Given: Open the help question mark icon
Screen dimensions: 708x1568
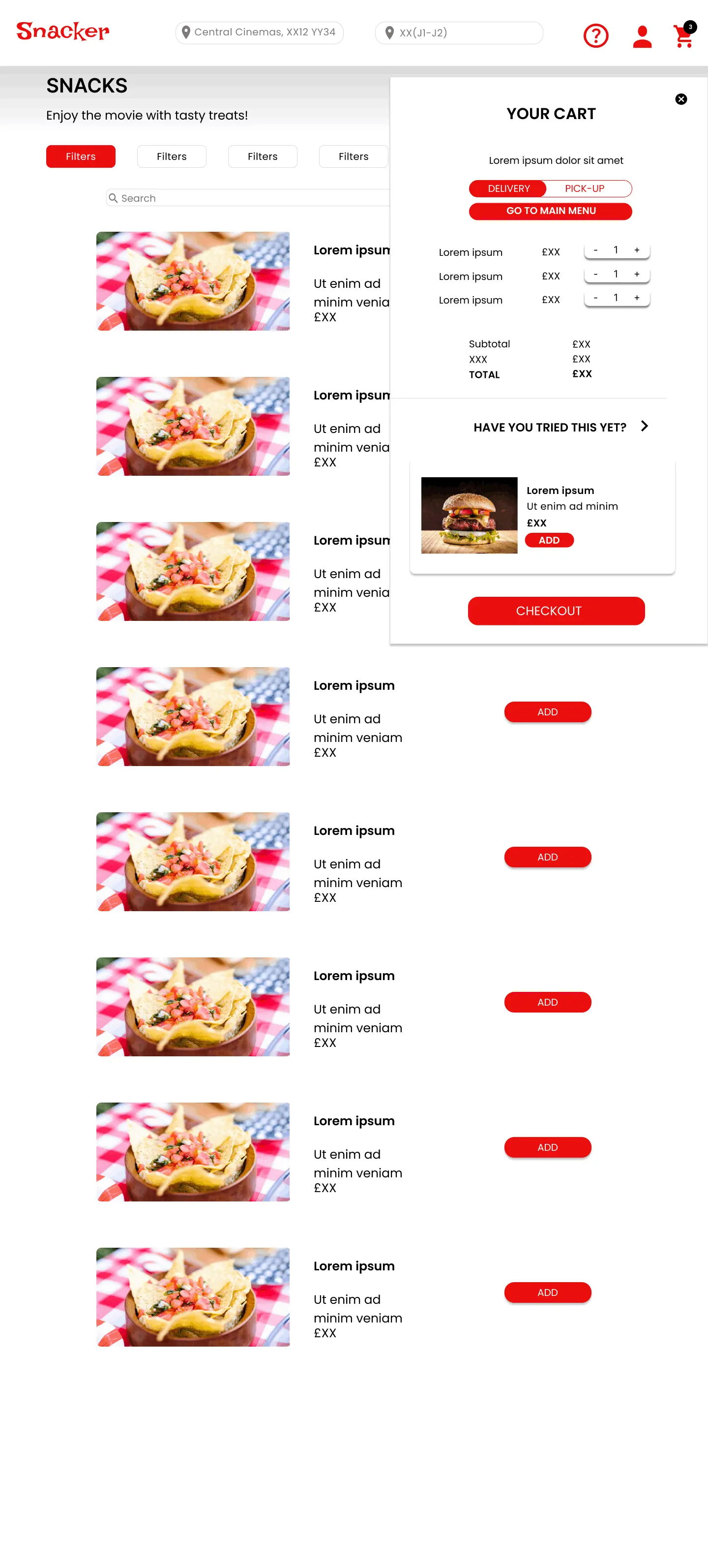Looking at the screenshot, I should (595, 36).
